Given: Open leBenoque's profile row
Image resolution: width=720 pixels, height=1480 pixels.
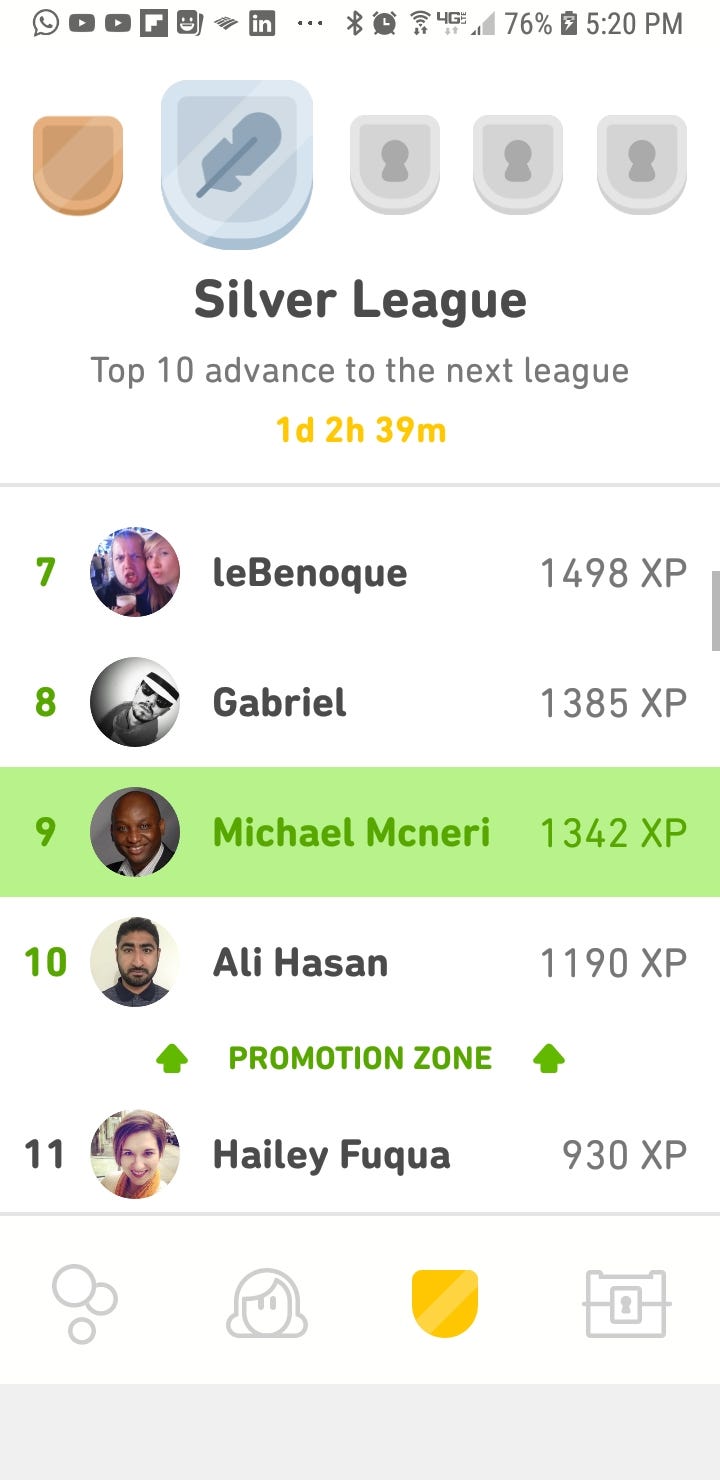Looking at the screenshot, I should [360, 573].
